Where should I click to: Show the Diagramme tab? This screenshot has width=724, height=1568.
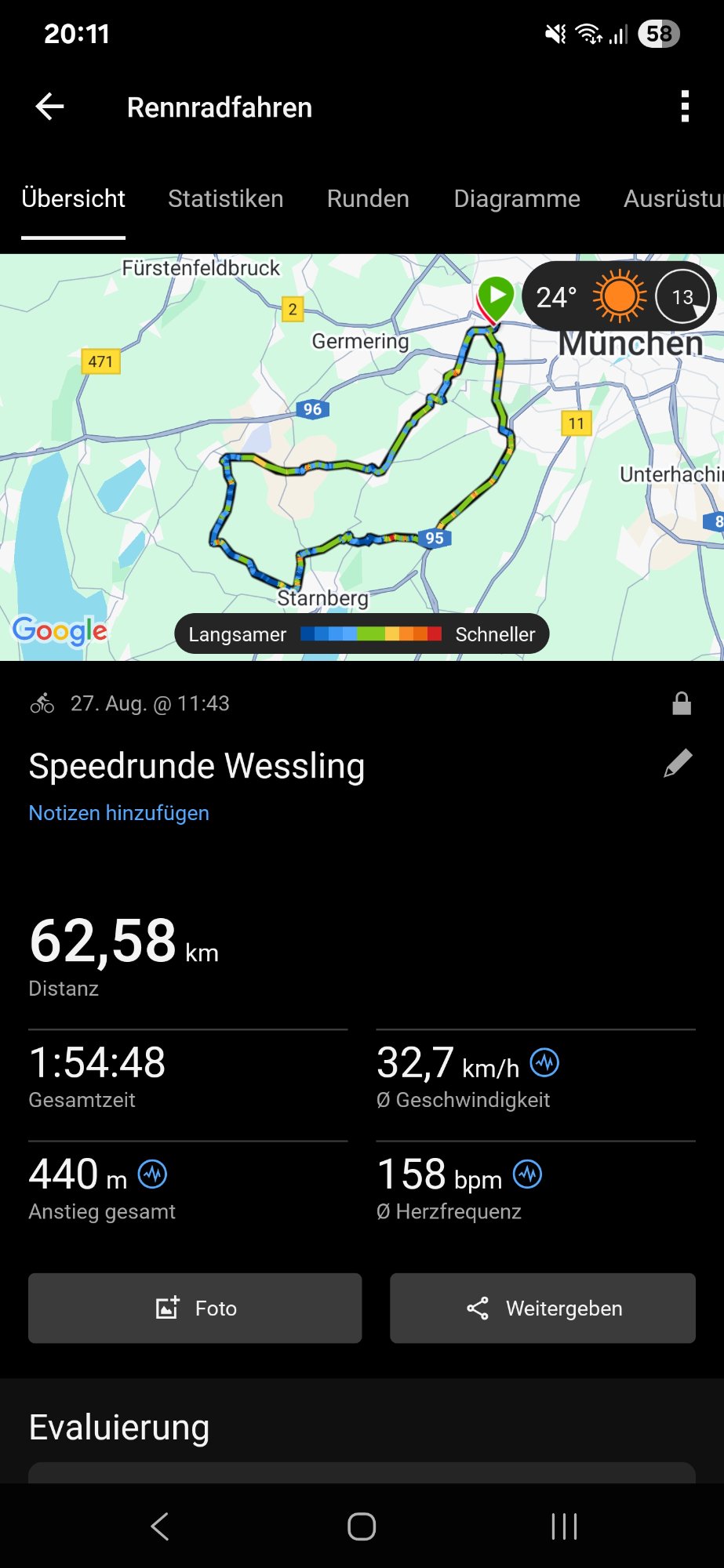[517, 198]
